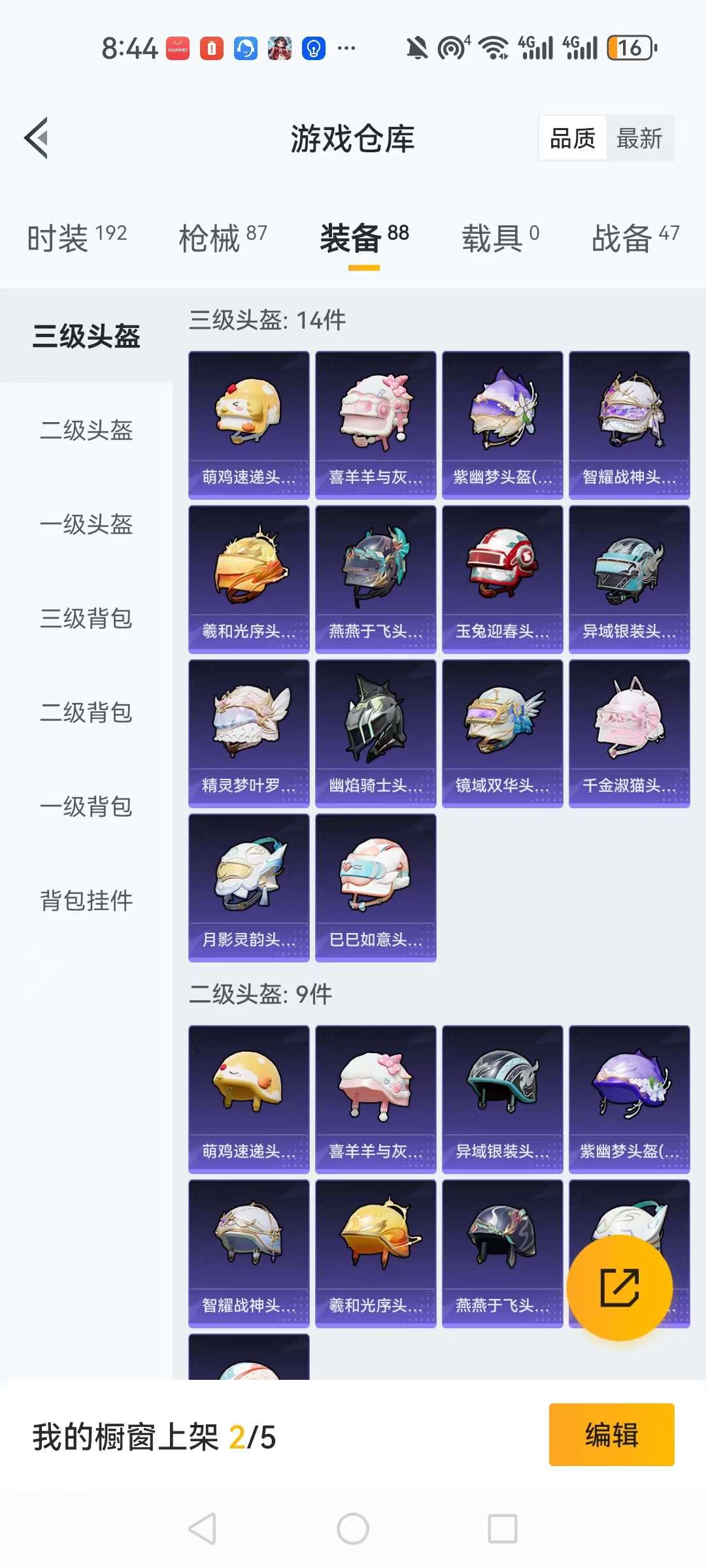
Task: Sort items by 品质
Action: tap(573, 139)
